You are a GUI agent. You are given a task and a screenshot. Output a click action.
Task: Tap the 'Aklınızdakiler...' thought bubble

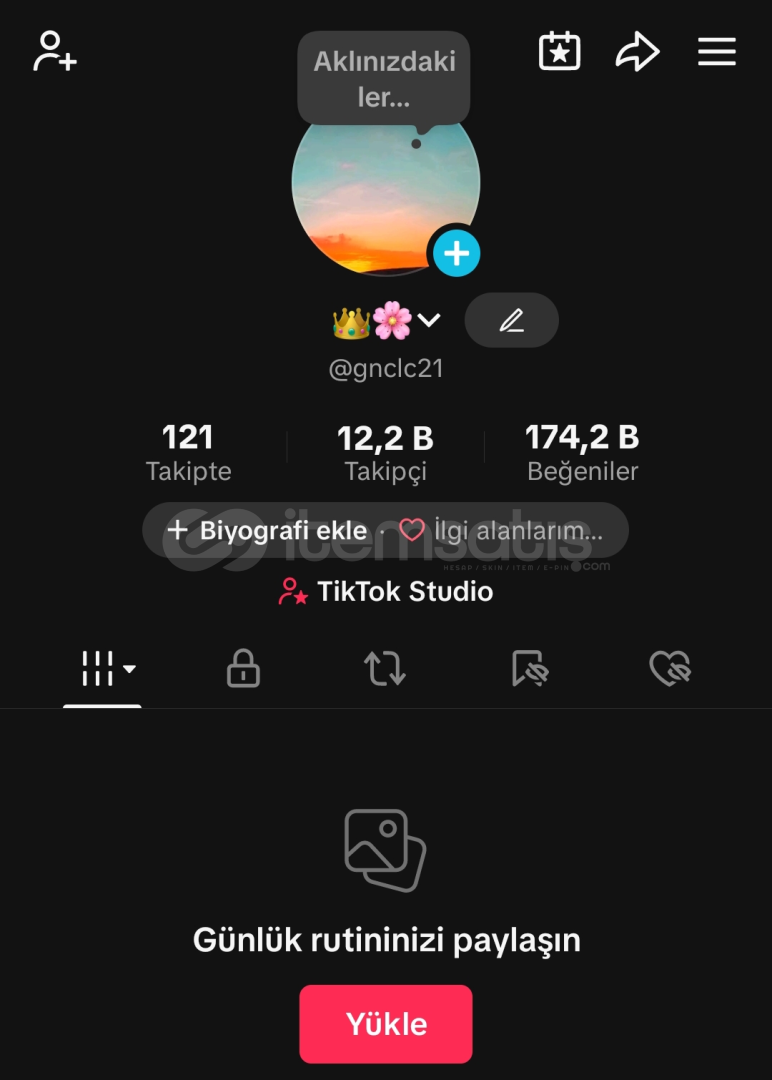coord(384,79)
